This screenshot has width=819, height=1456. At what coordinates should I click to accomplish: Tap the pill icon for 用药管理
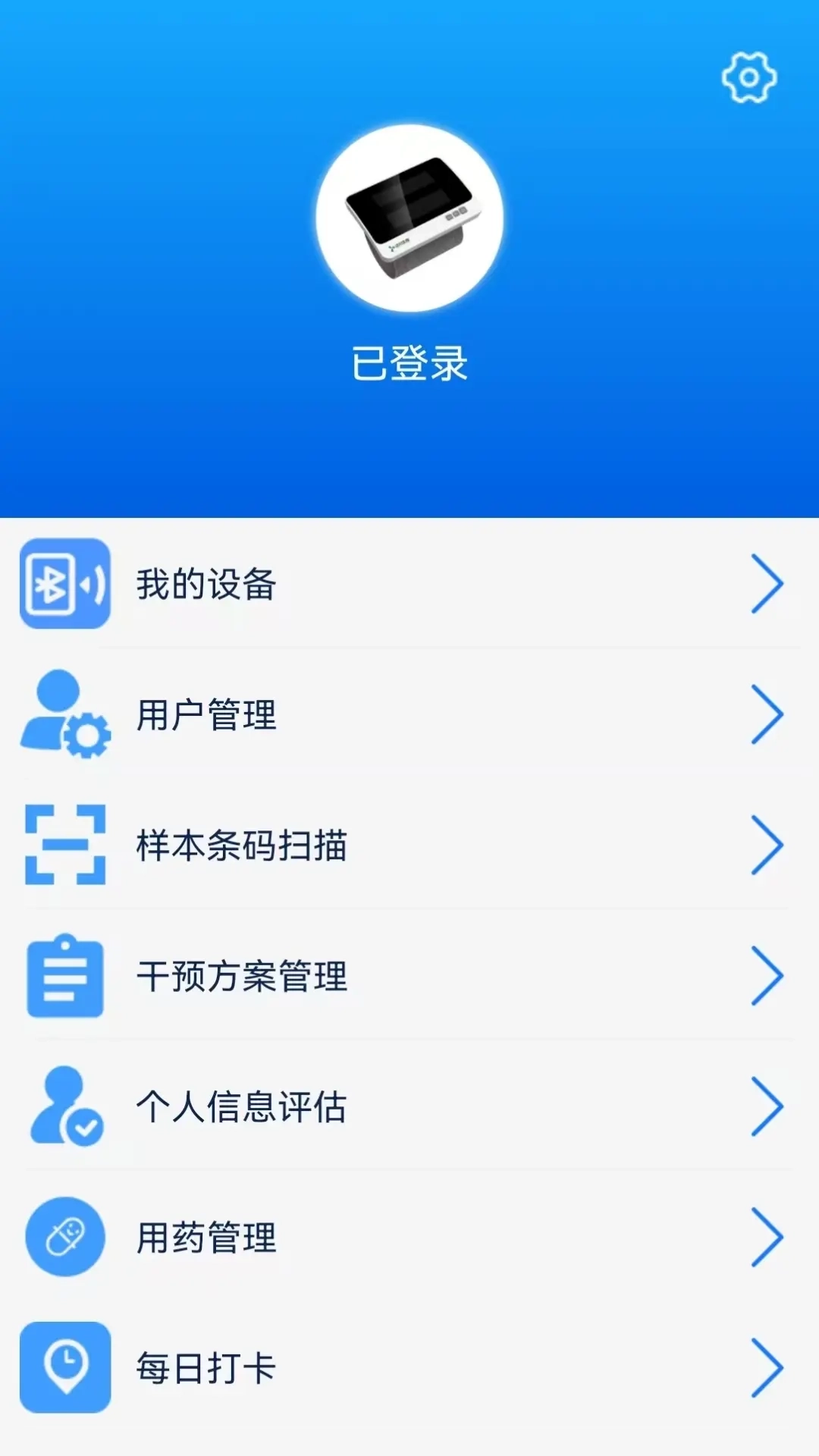[x=65, y=1237]
